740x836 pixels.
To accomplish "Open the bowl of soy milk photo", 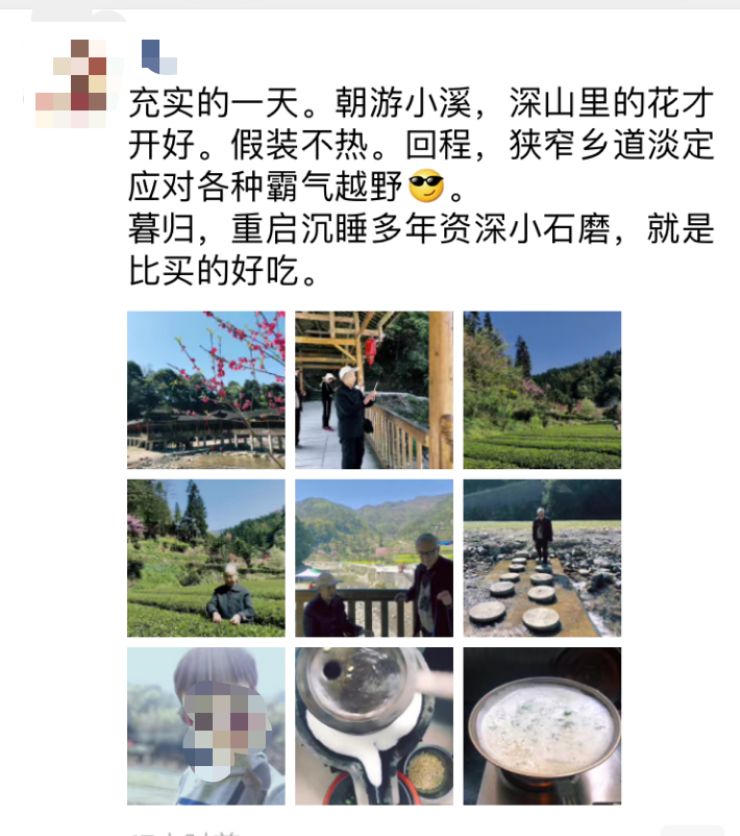I will pos(542,726).
